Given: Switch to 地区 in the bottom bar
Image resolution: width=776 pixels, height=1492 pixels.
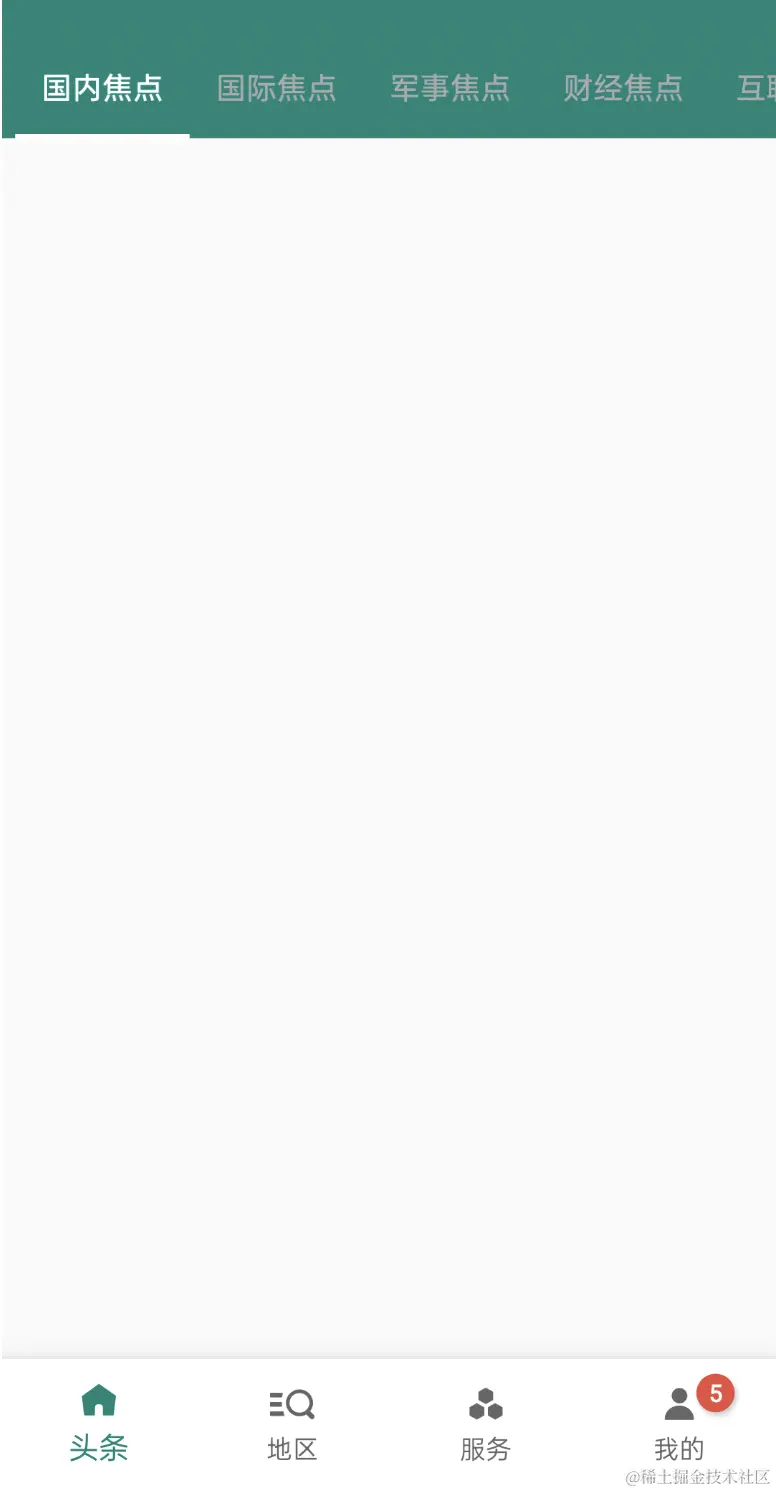Looking at the screenshot, I should (292, 1424).
